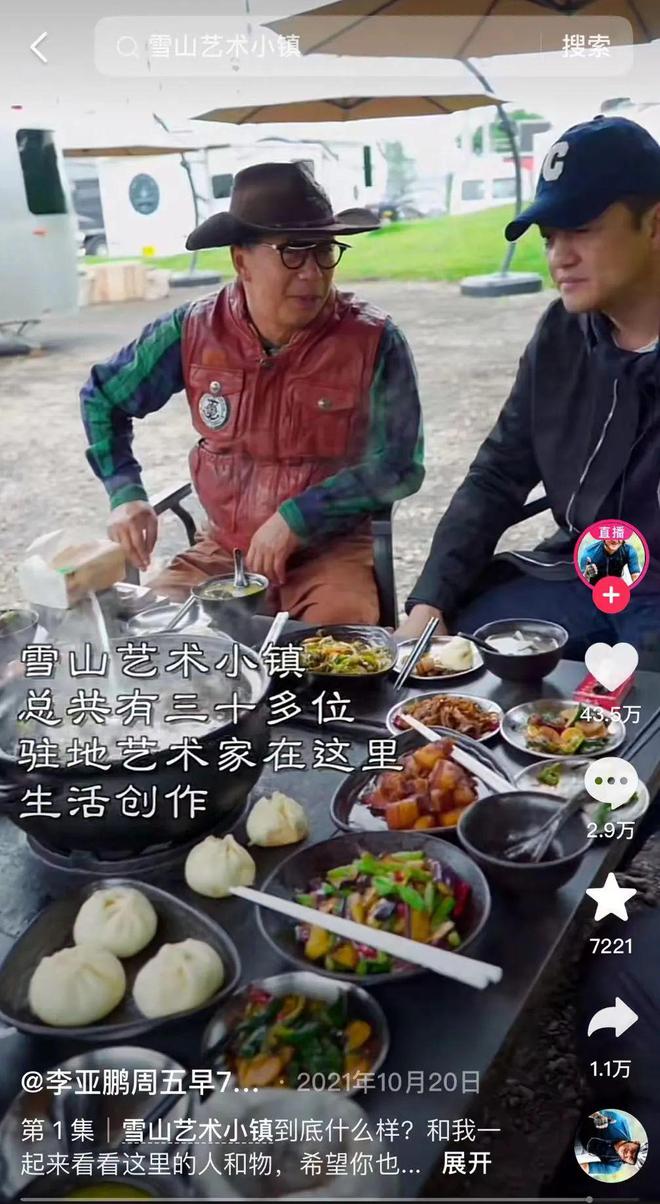Go back using the top-left arrow

pyautogui.click(x=39, y=47)
